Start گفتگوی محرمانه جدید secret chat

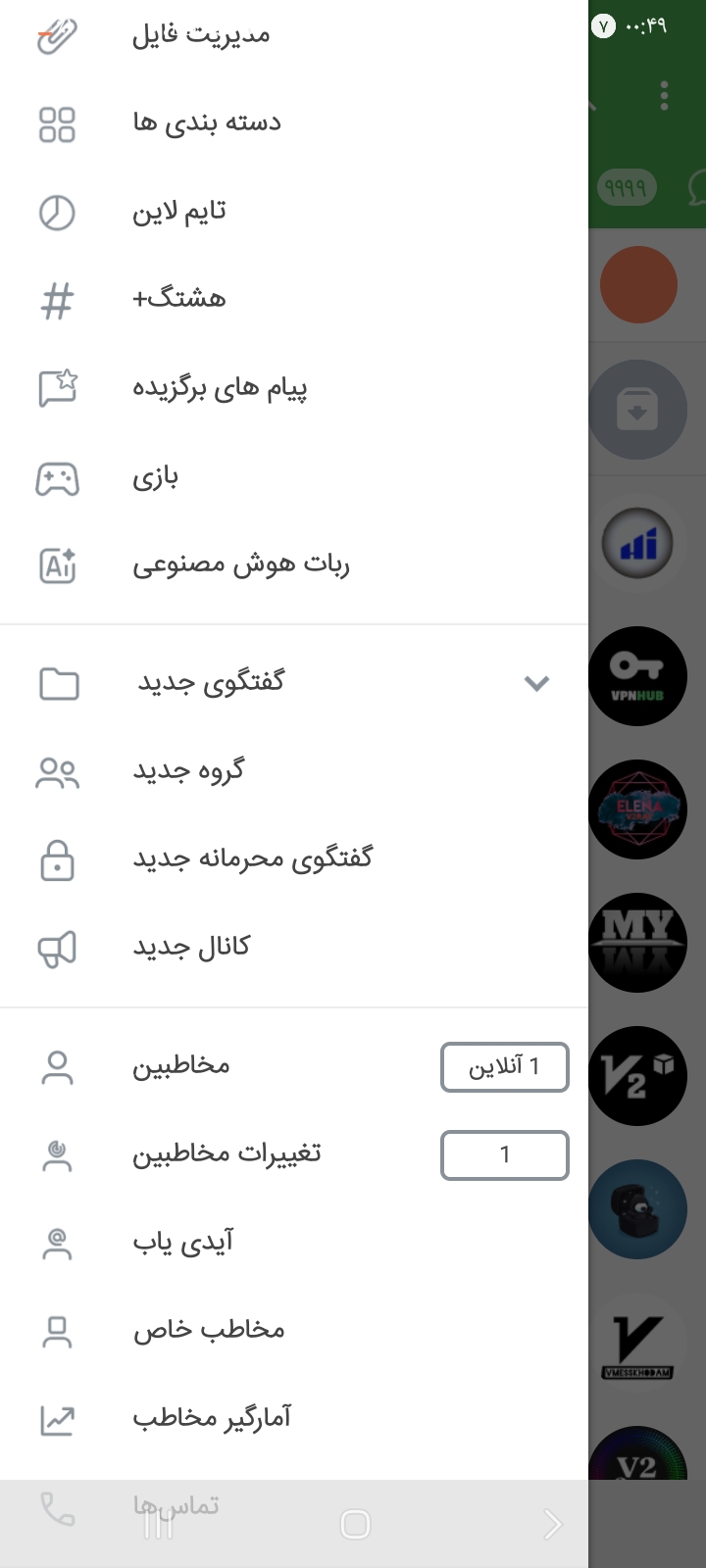point(252,859)
